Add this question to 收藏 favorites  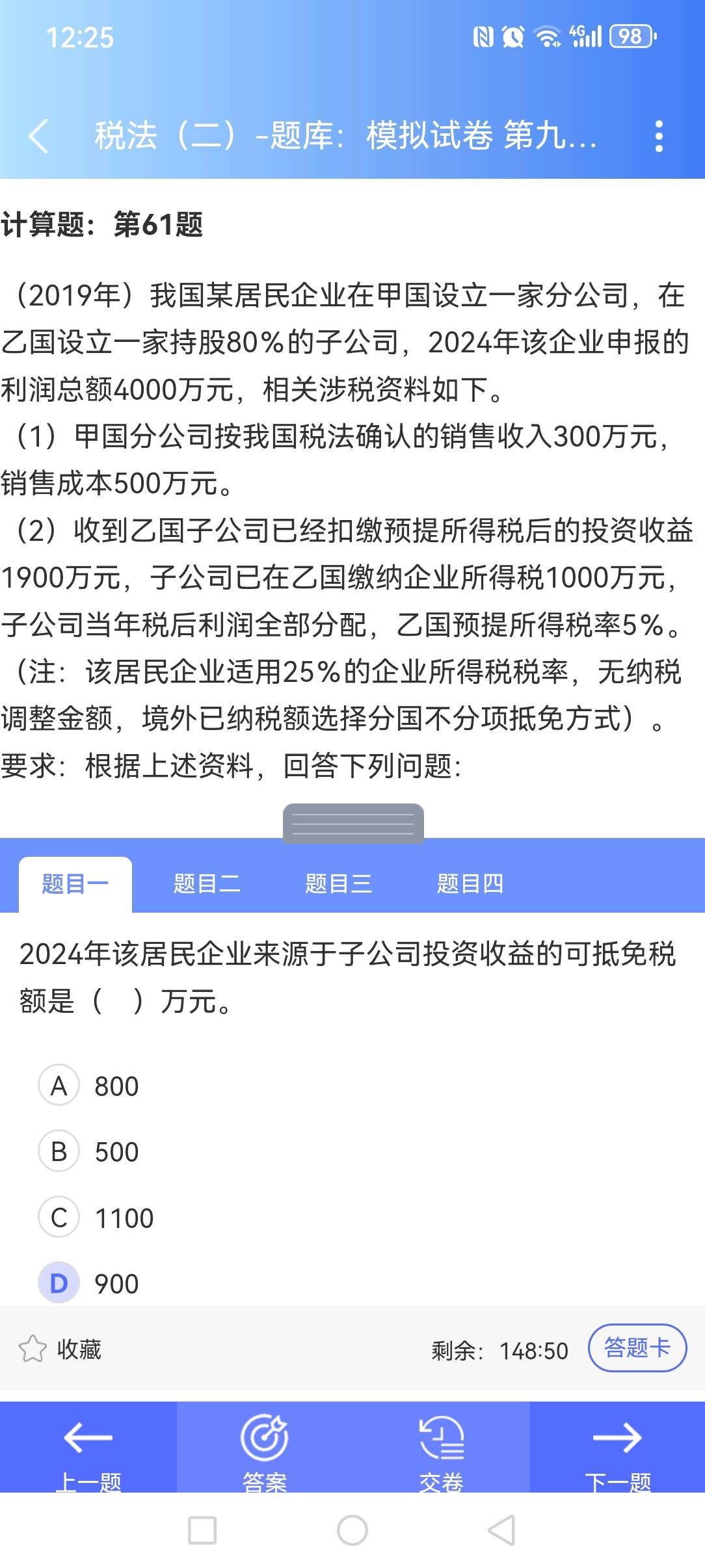pyautogui.click(x=60, y=1350)
